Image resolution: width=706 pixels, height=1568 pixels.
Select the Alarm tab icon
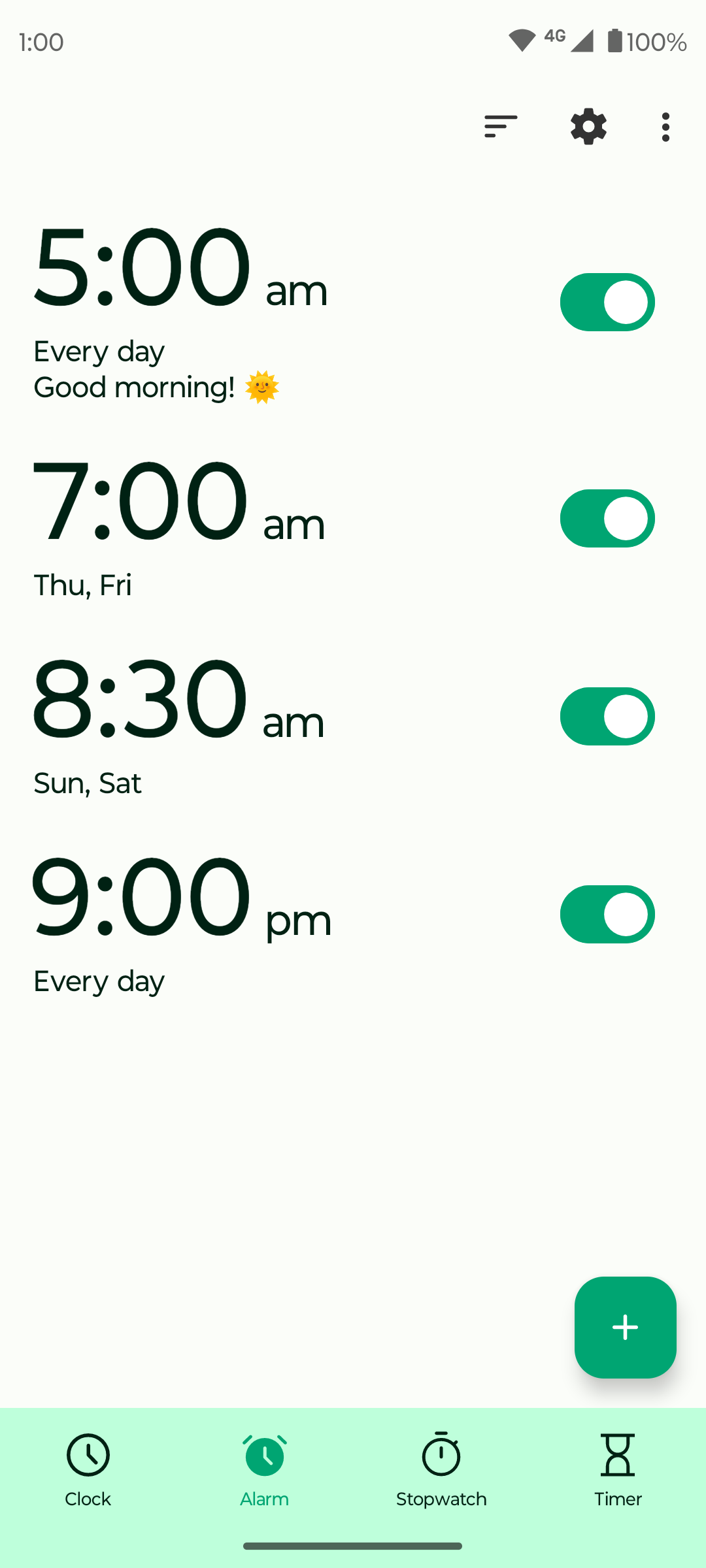265,1456
